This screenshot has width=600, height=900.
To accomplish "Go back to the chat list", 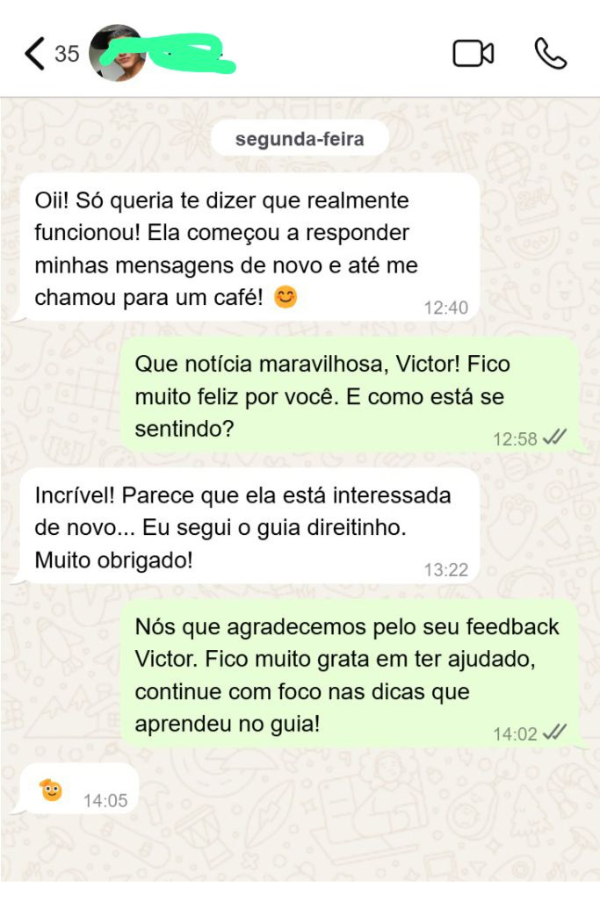I will click(x=36, y=53).
